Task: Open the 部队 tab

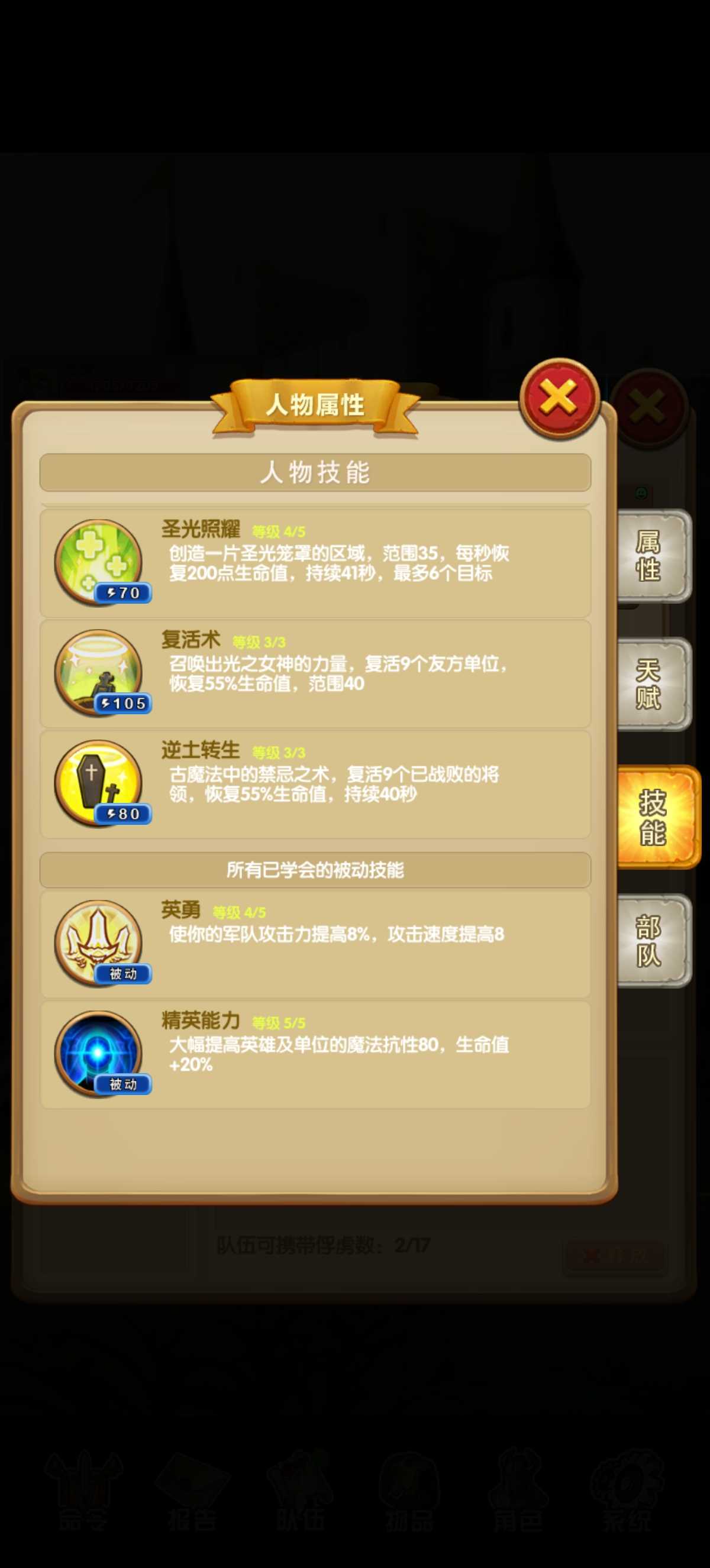Action: coord(652,941)
